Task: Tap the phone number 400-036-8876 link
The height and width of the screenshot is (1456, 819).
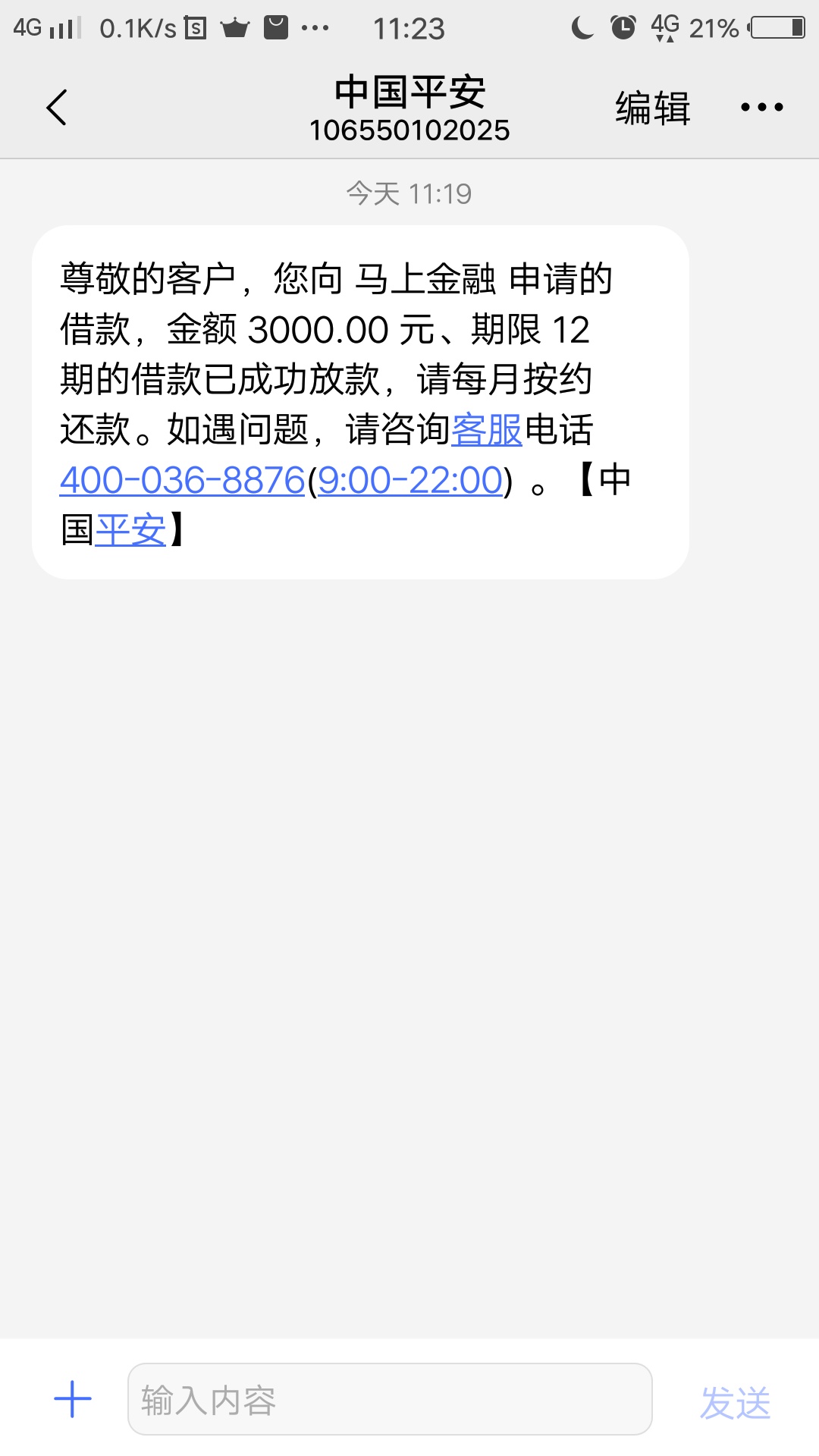Action: [x=183, y=480]
